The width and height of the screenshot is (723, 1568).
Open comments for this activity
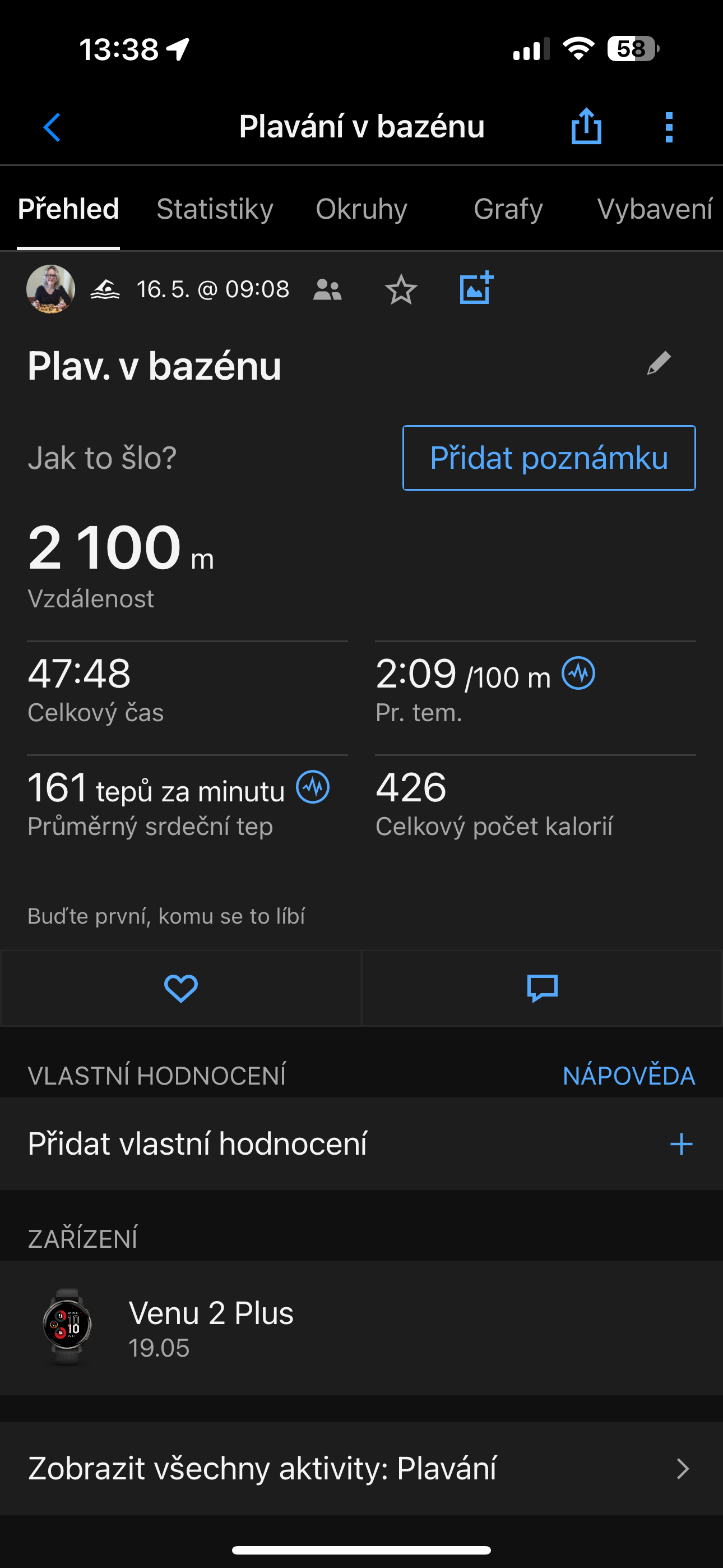(543, 988)
